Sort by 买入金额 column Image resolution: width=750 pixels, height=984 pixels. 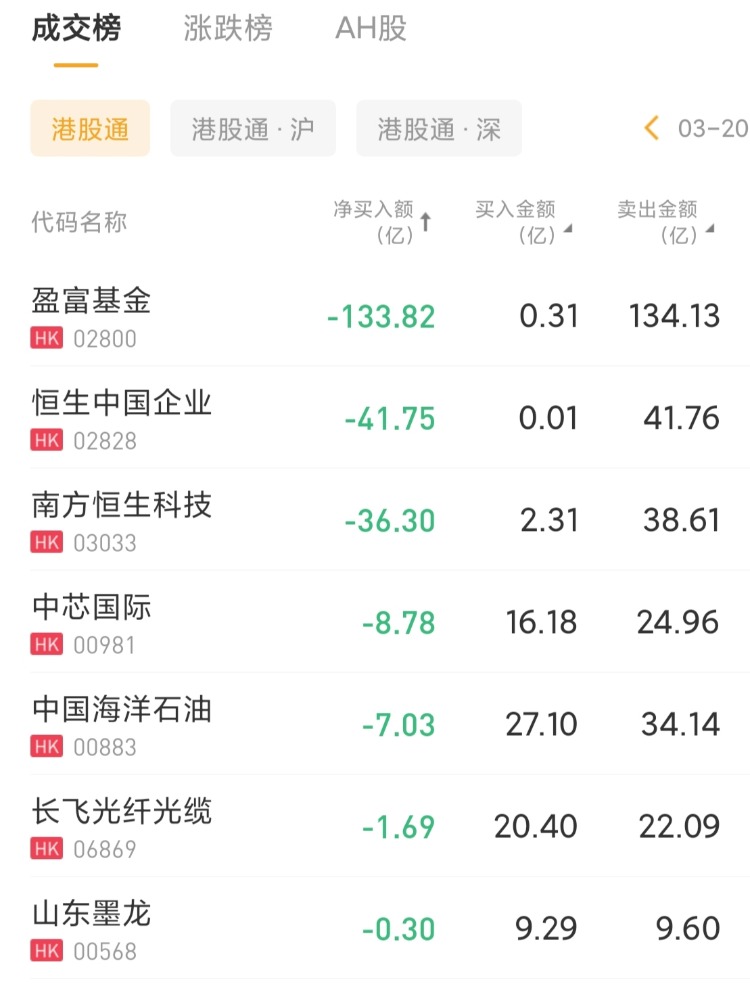(x=523, y=222)
